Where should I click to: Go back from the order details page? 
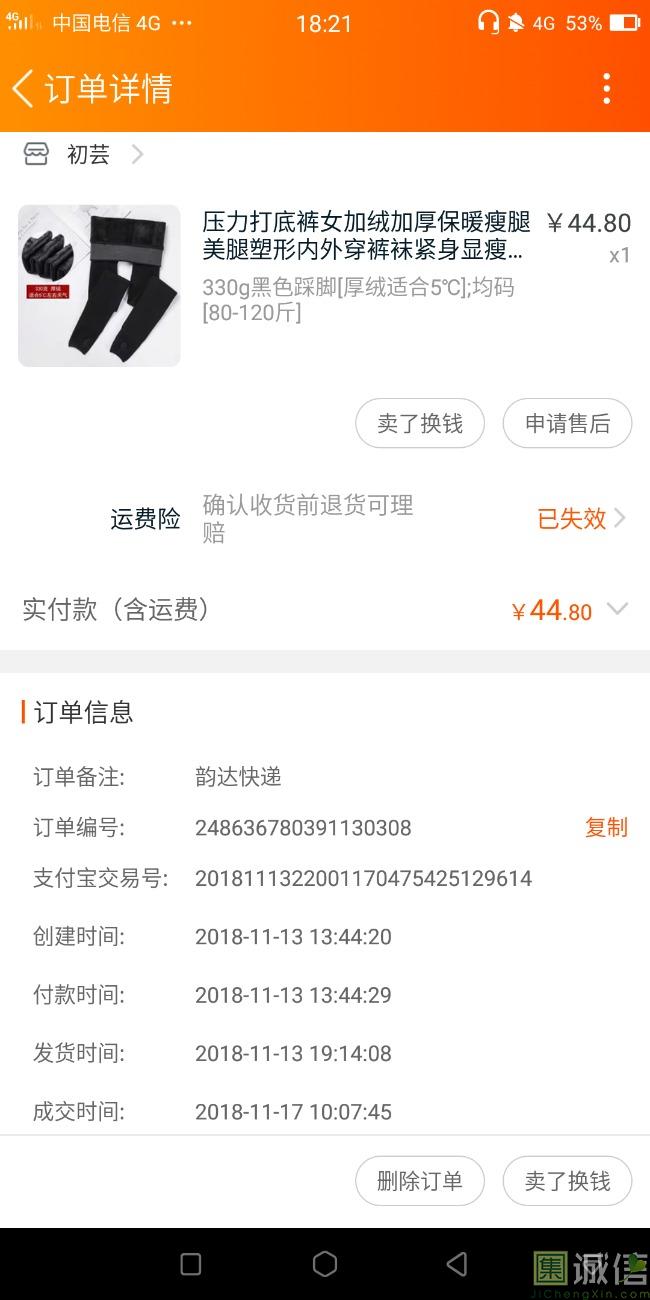tap(24, 88)
